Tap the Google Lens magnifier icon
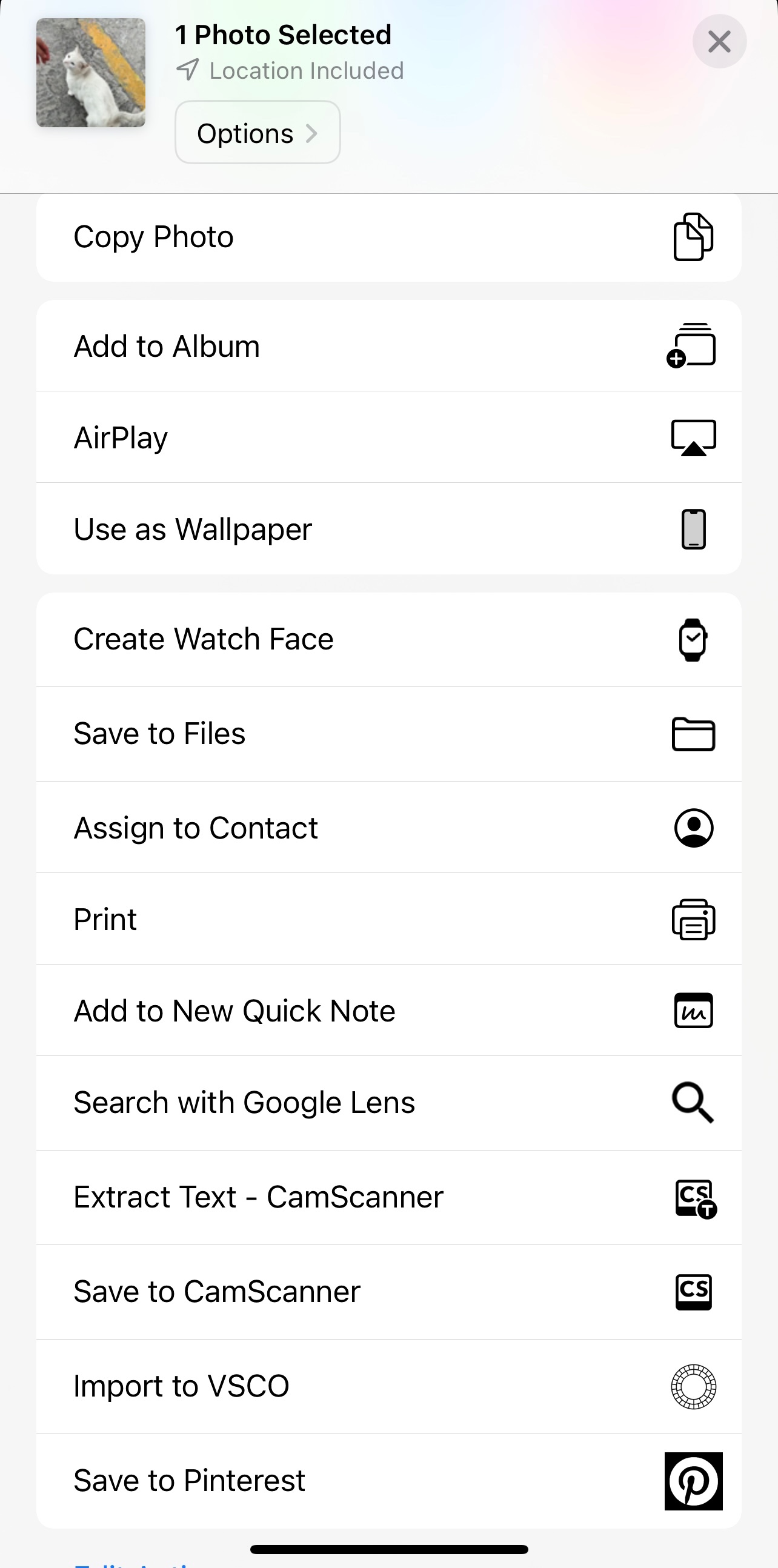The image size is (778, 1568). [x=693, y=1103]
